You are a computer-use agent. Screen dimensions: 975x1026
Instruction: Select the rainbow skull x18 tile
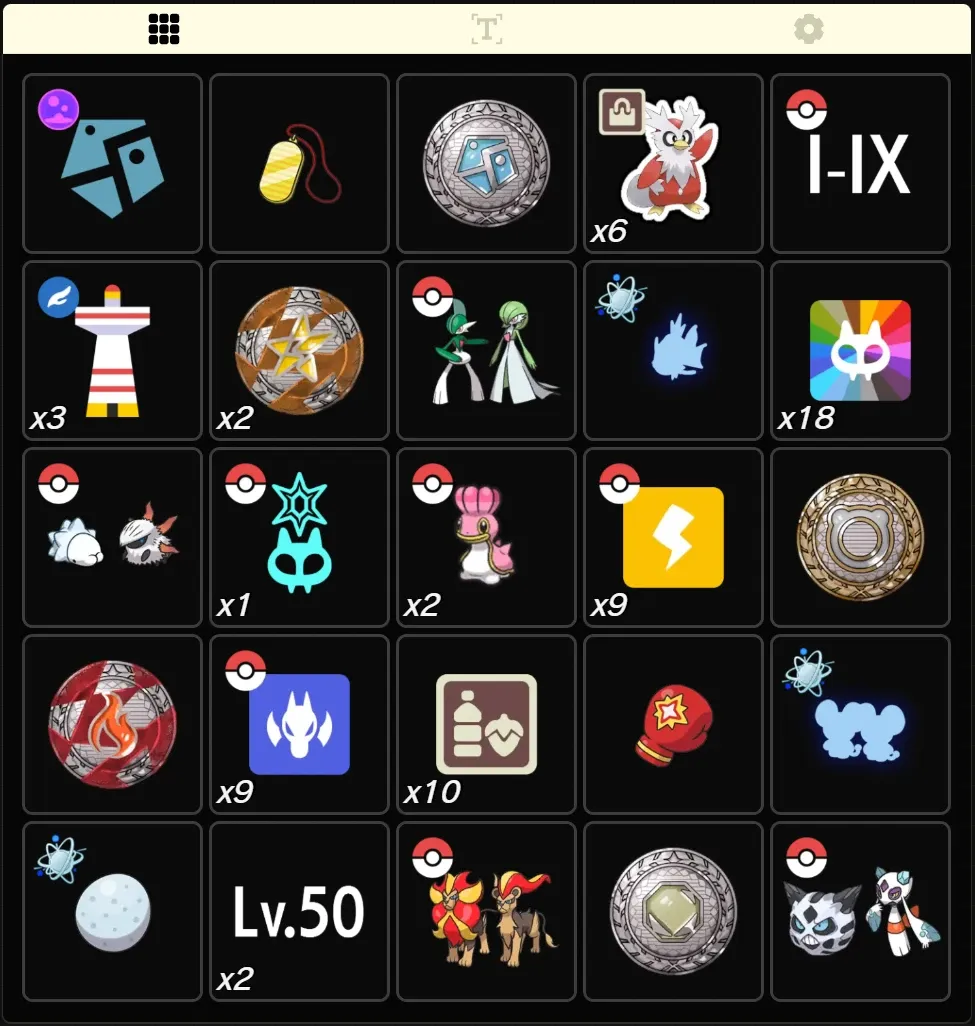coord(860,350)
